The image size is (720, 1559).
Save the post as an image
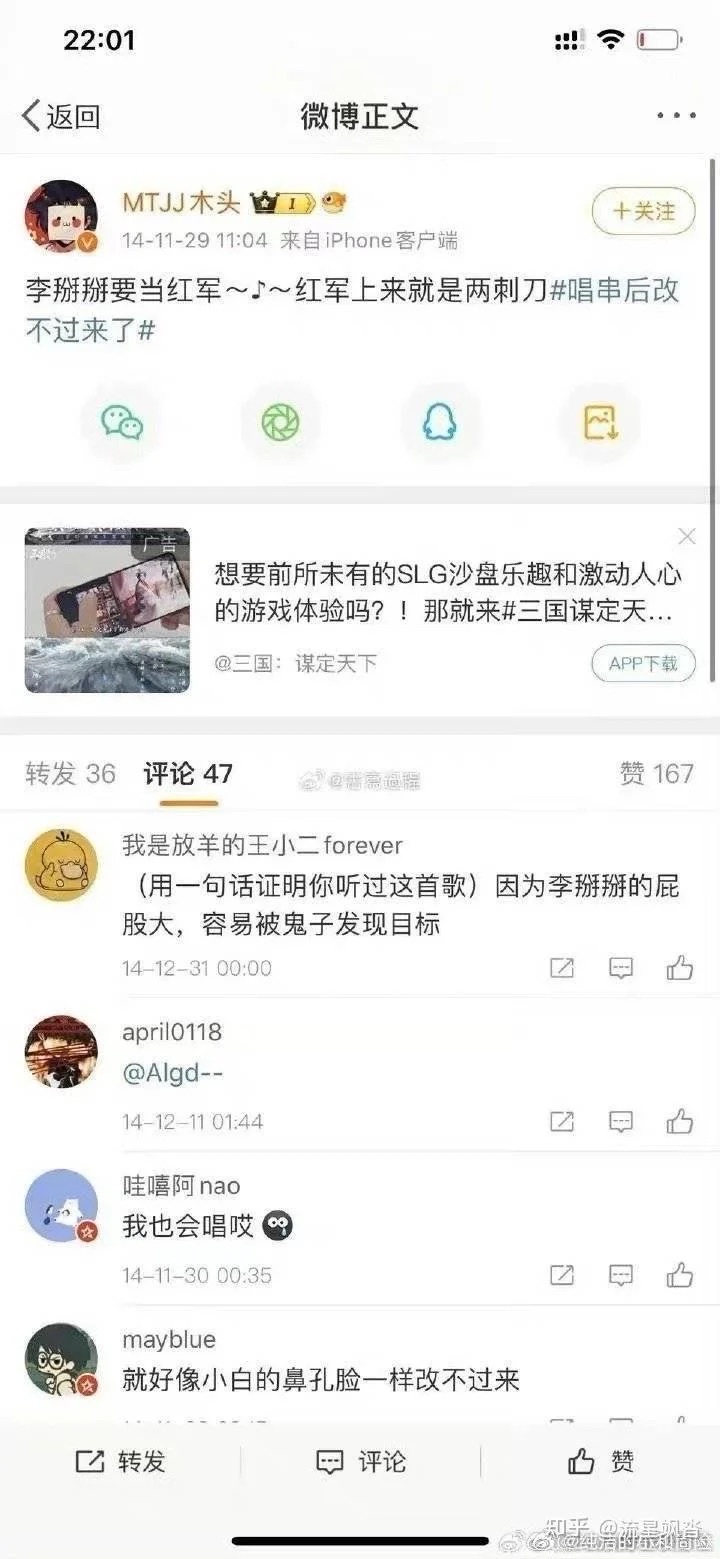[x=600, y=423]
